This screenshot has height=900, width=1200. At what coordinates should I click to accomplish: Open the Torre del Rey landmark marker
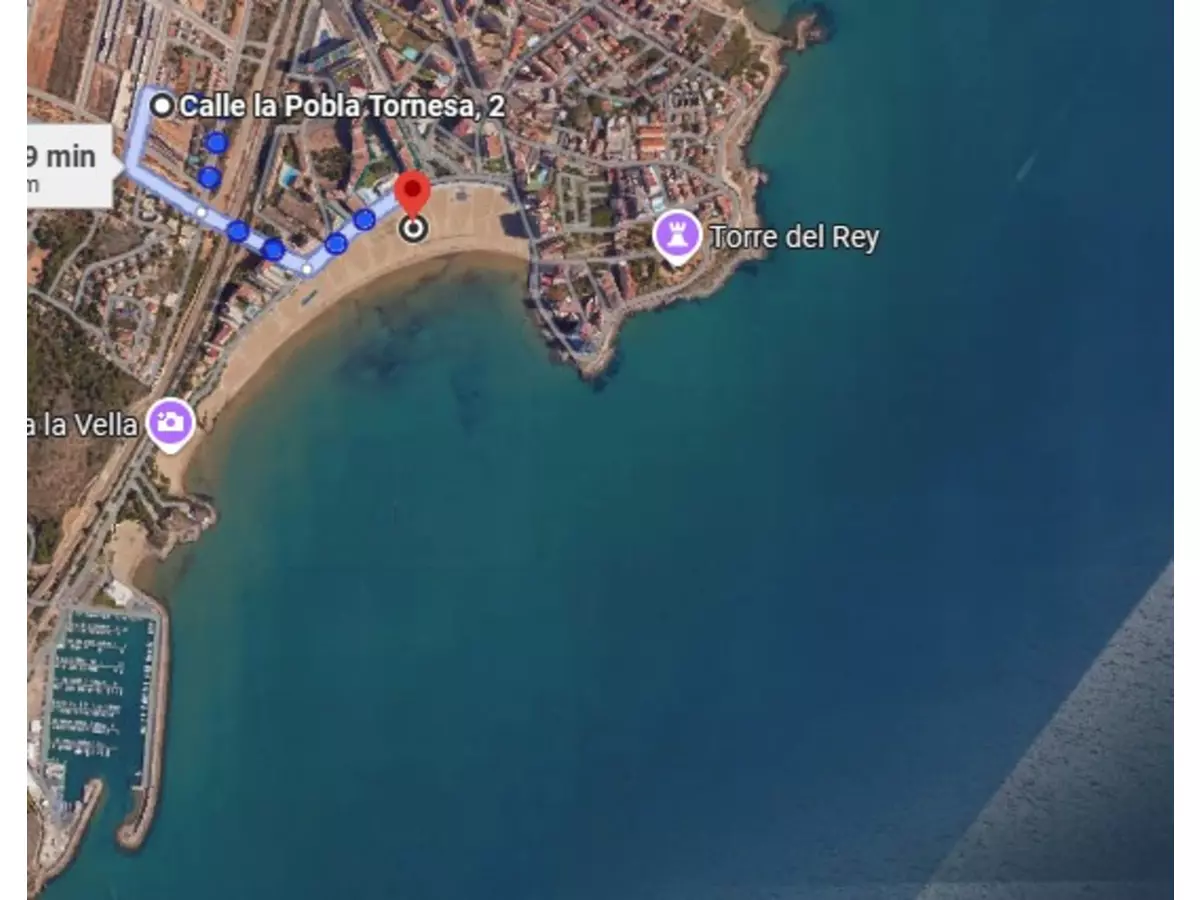pos(677,237)
